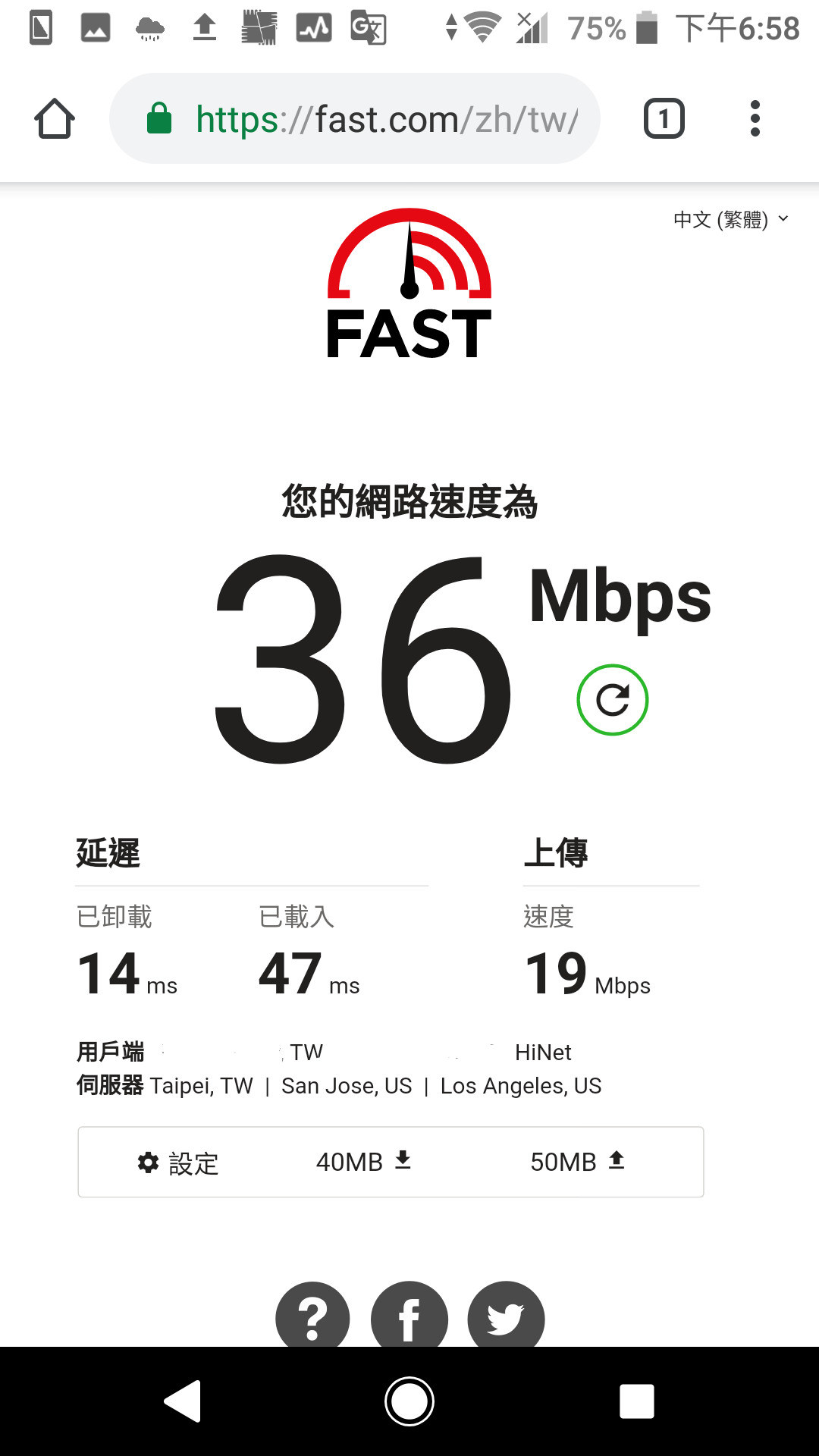Screen dimensions: 819x1456
Task: Rerun the speed test with refresh icon
Action: (x=612, y=700)
